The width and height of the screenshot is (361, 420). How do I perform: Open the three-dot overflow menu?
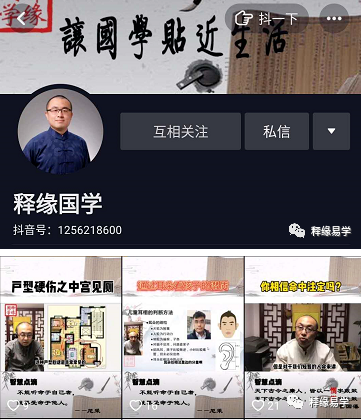[334, 19]
